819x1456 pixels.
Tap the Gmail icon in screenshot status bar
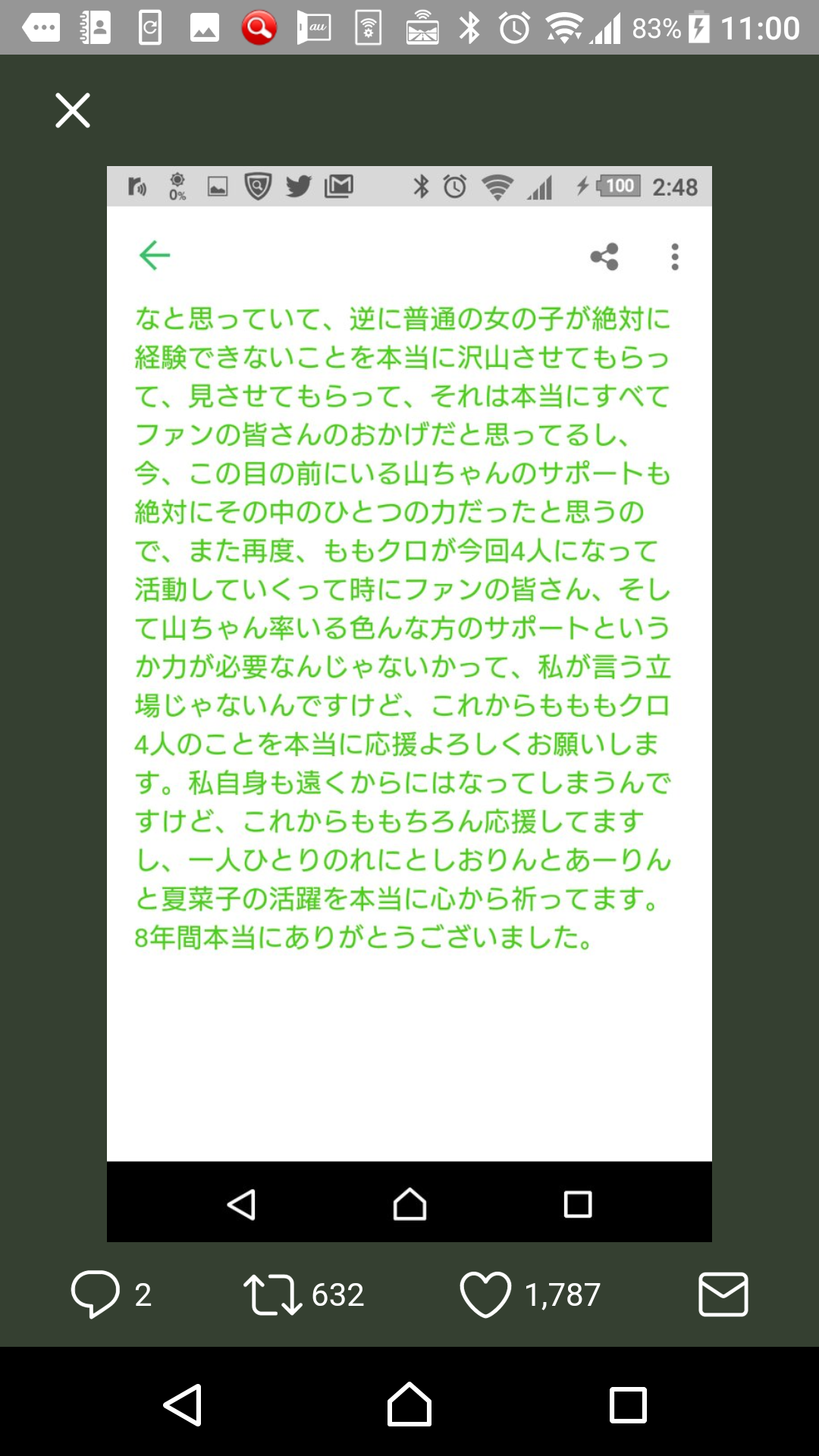point(340,186)
